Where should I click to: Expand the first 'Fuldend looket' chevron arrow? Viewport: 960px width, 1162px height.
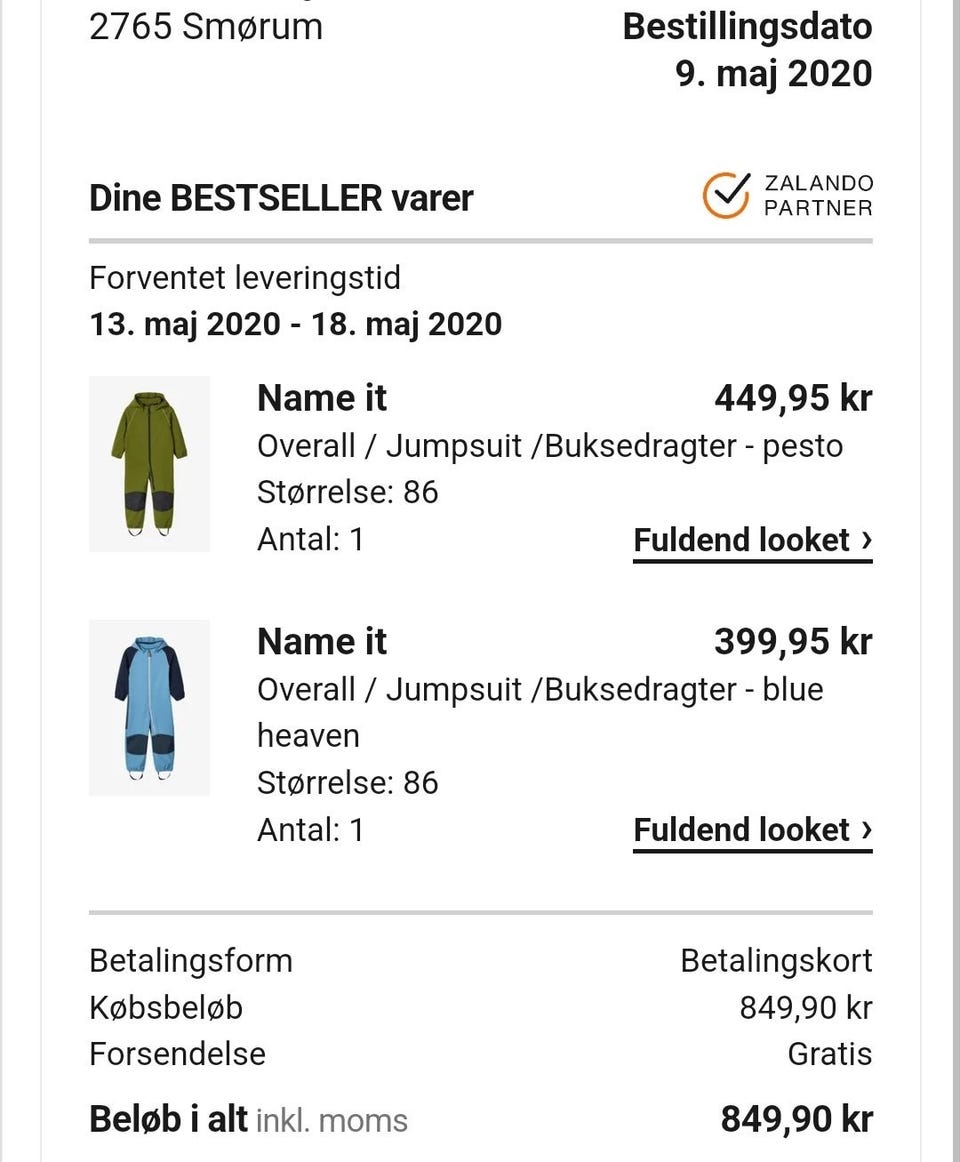866,540
